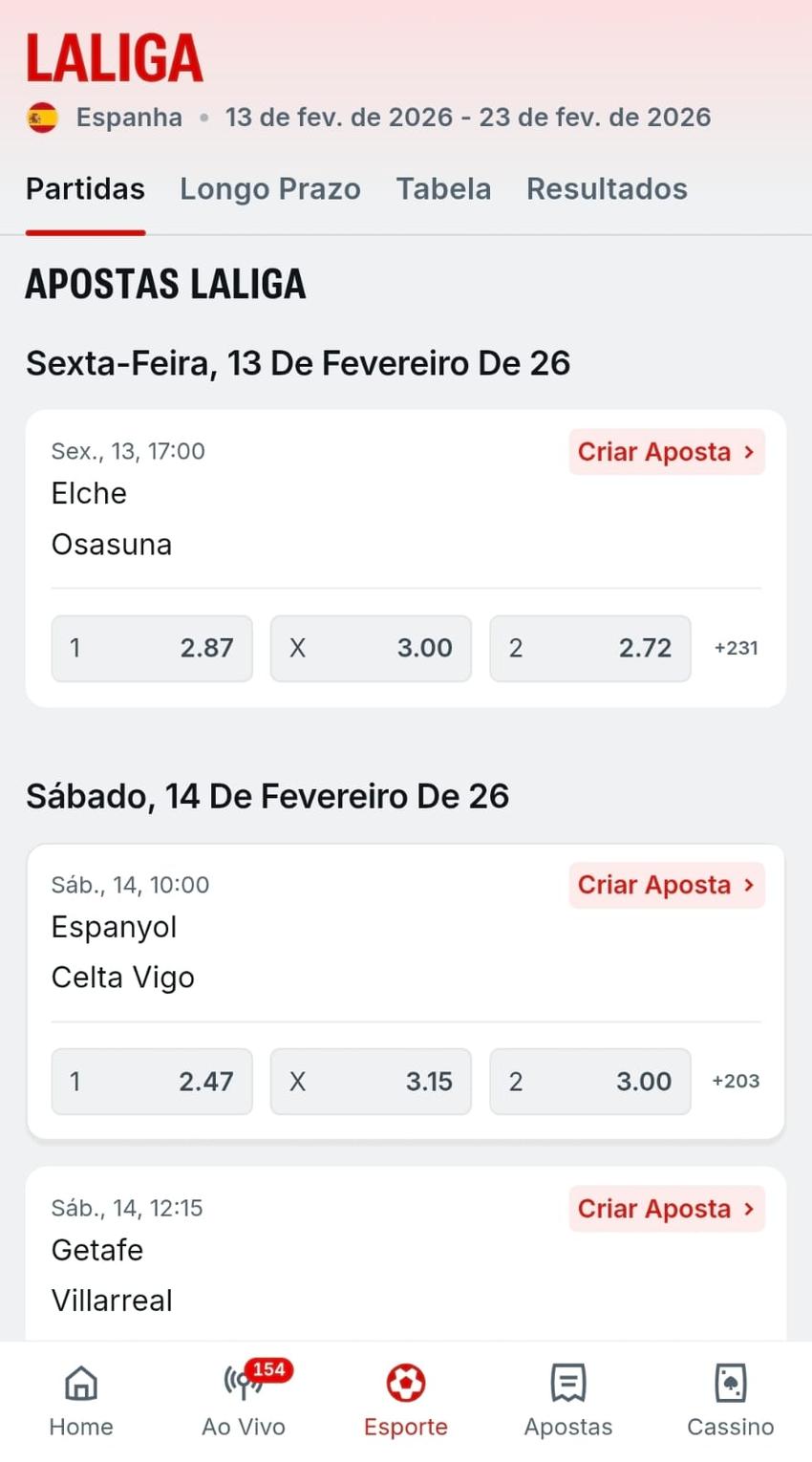Open the Apostas bet slip icon
This screenshot has width=812, height=1462.
(567, 1384)
